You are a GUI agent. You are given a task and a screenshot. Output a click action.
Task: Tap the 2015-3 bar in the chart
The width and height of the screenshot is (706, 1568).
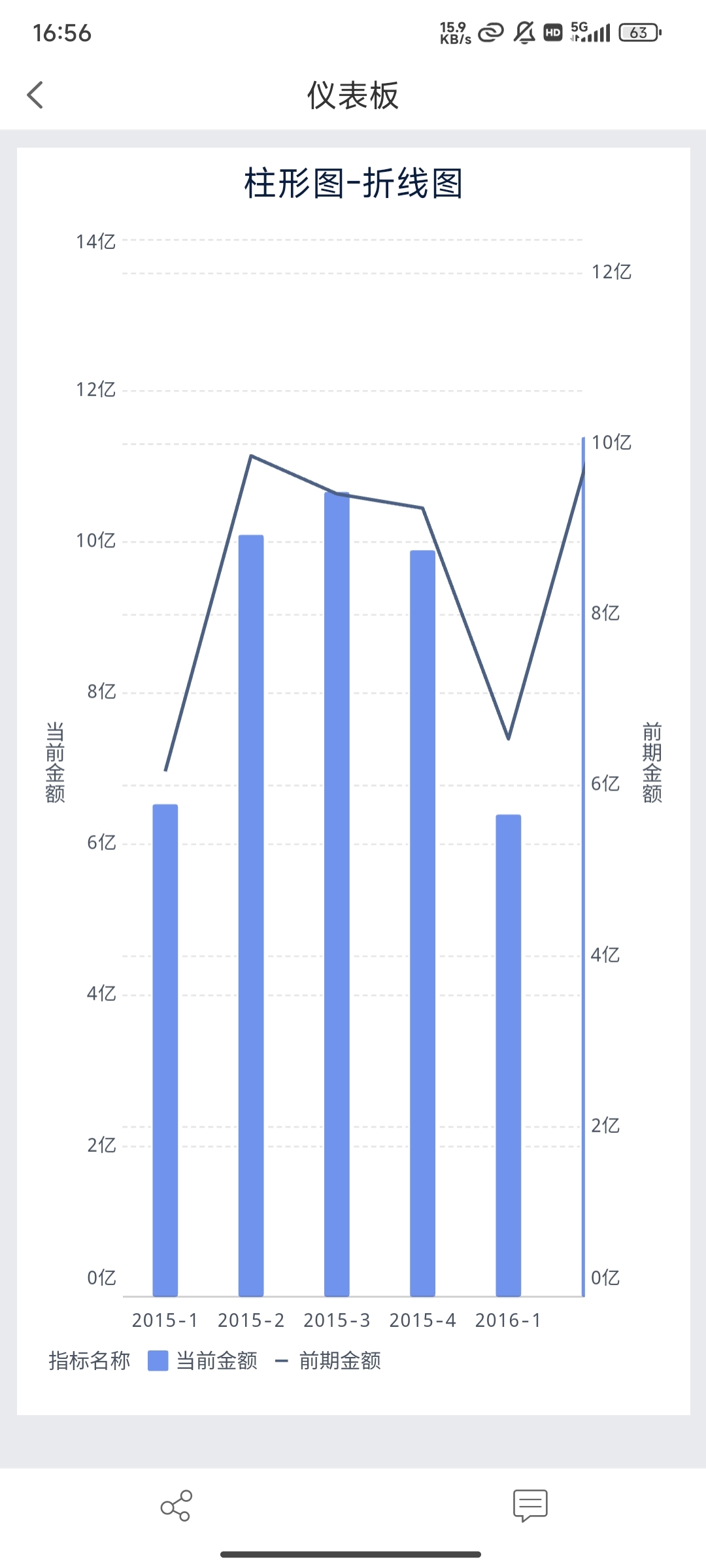[337, 894]
